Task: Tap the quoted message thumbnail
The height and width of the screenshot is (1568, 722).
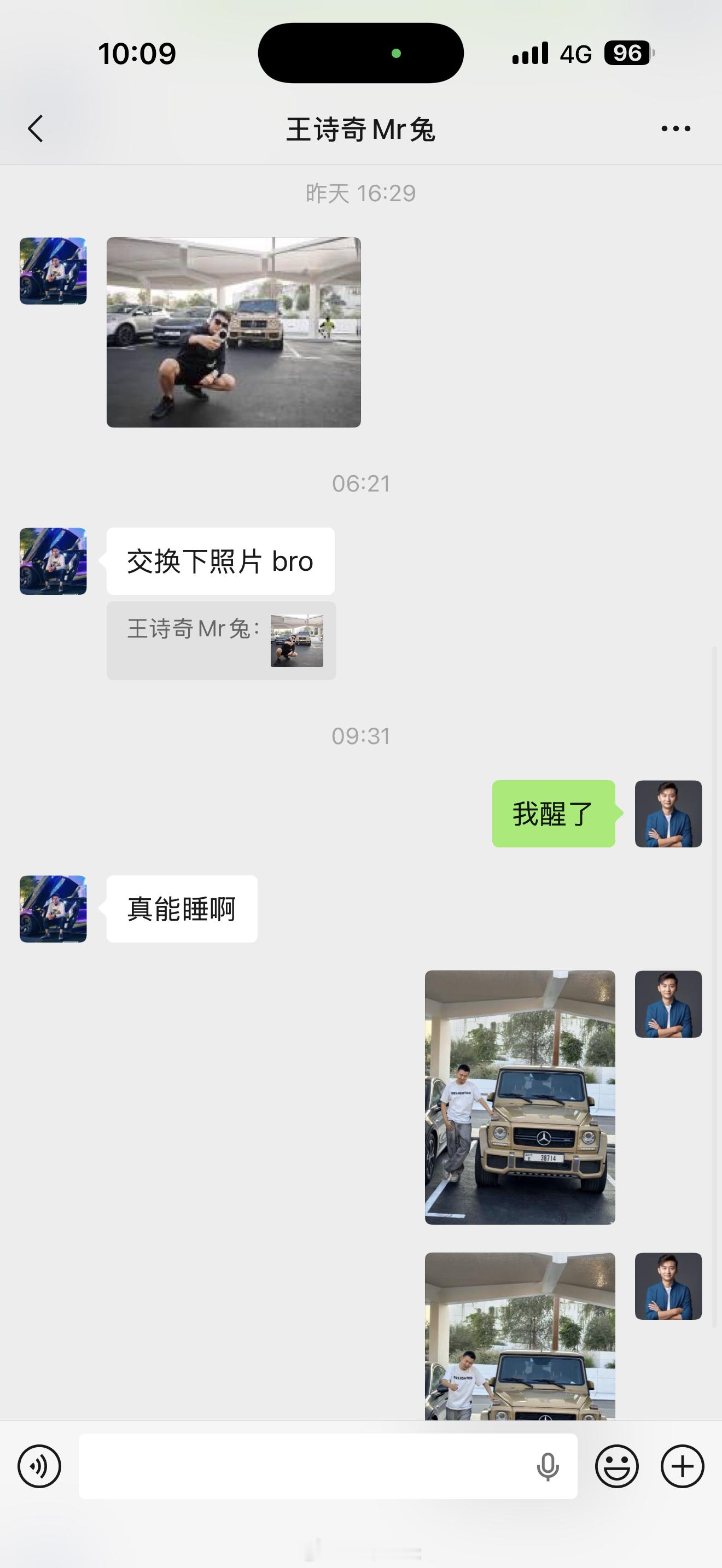Action: click(x=296, y=639)
